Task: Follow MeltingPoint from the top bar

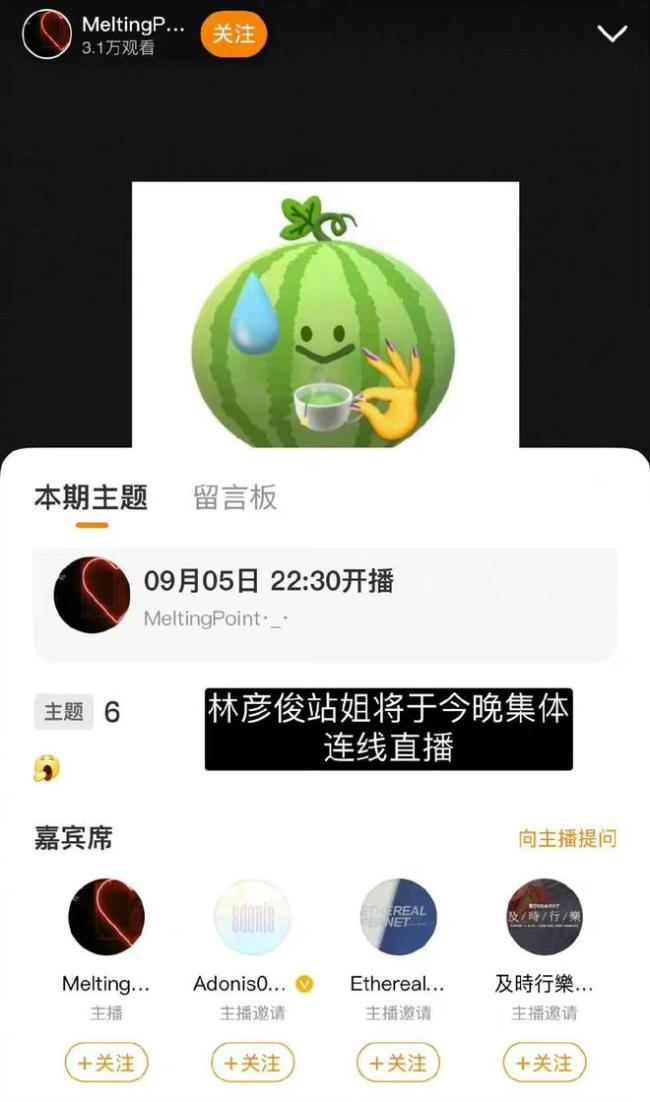Action: tap(233, 34)
